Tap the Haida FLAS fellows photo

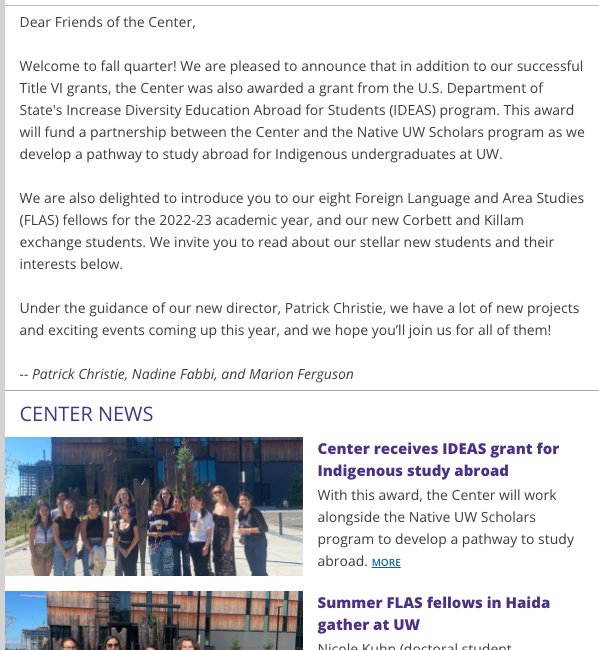(154, 620)
